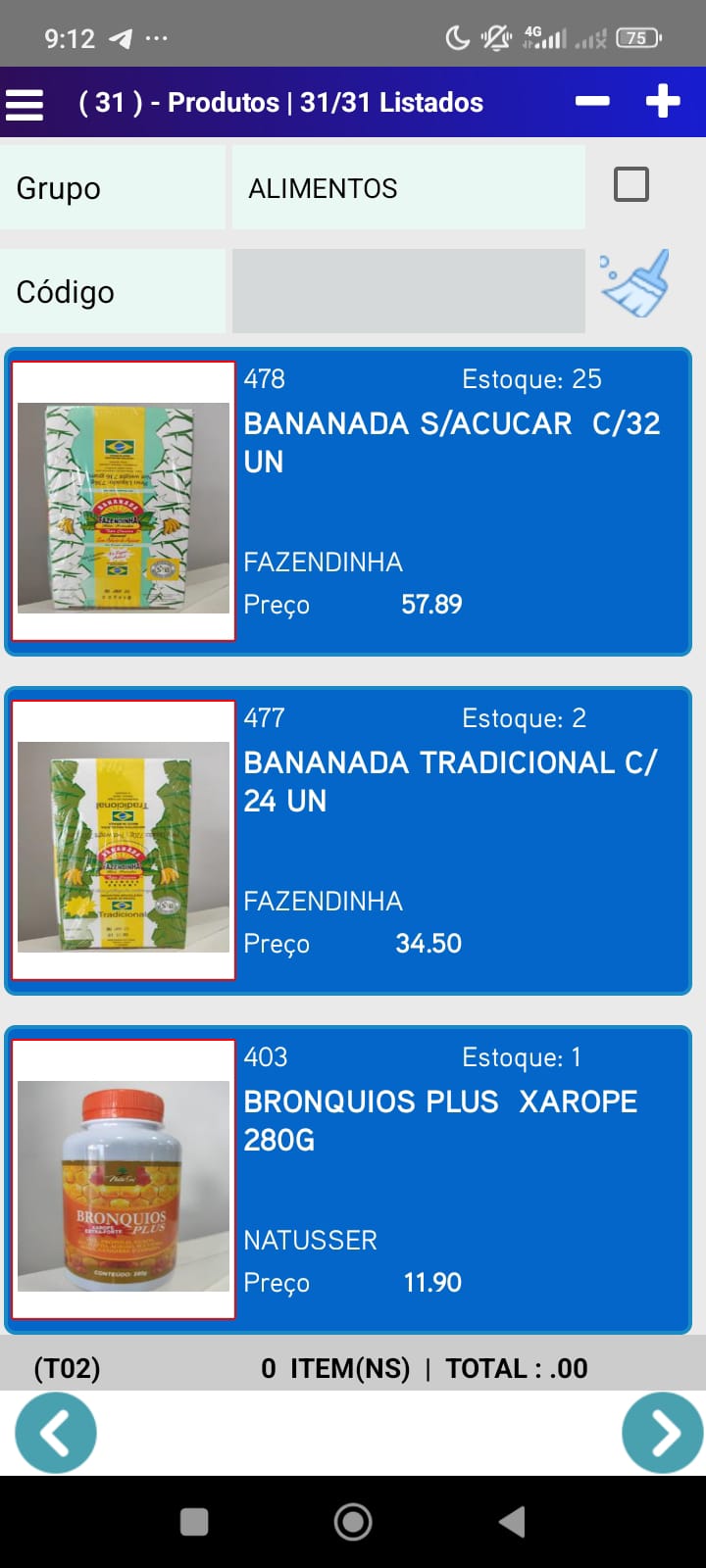Focus the Código input field
This screenshot has width=706, height=1568.
point(408,291)
